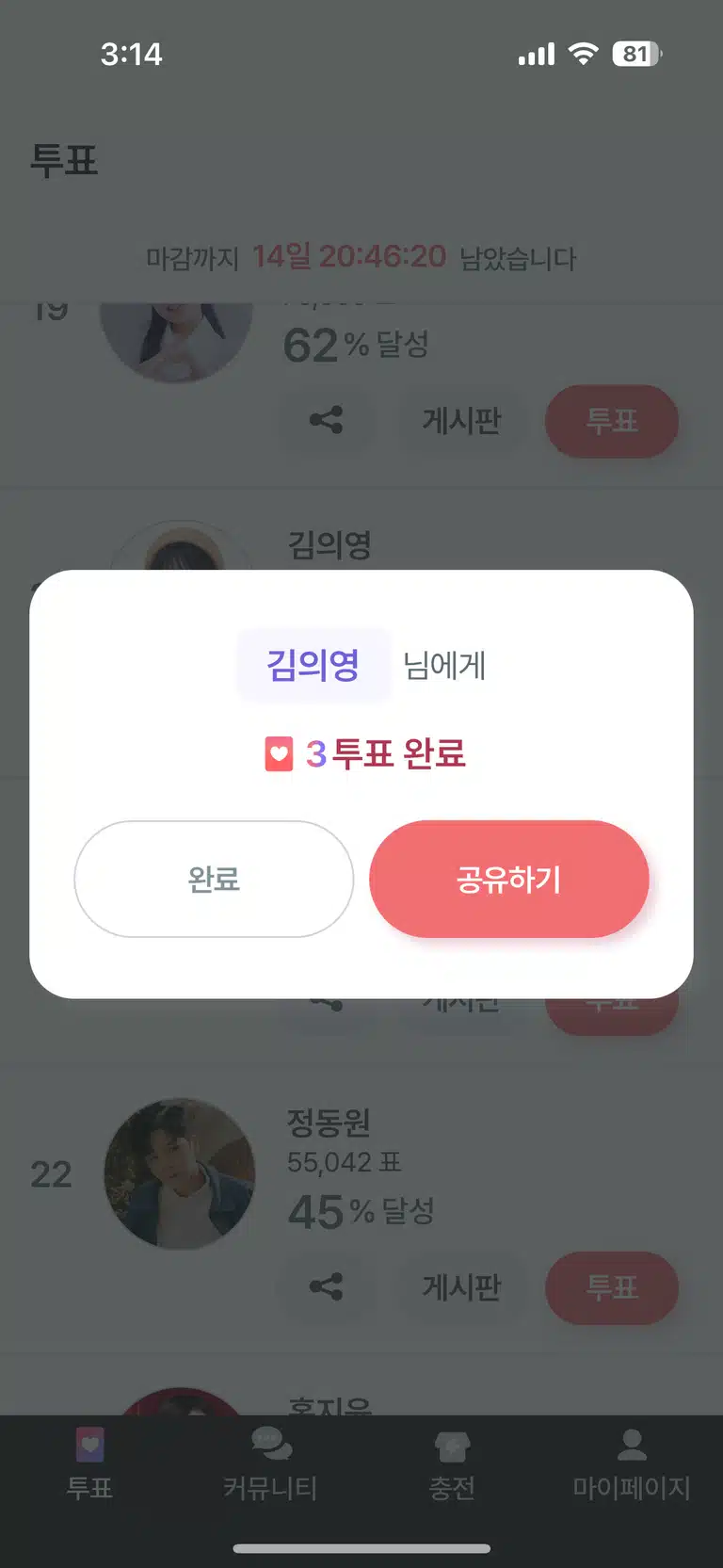Share 정동원's voting entry
The image size is (723, 1568).
[326, 1287]
